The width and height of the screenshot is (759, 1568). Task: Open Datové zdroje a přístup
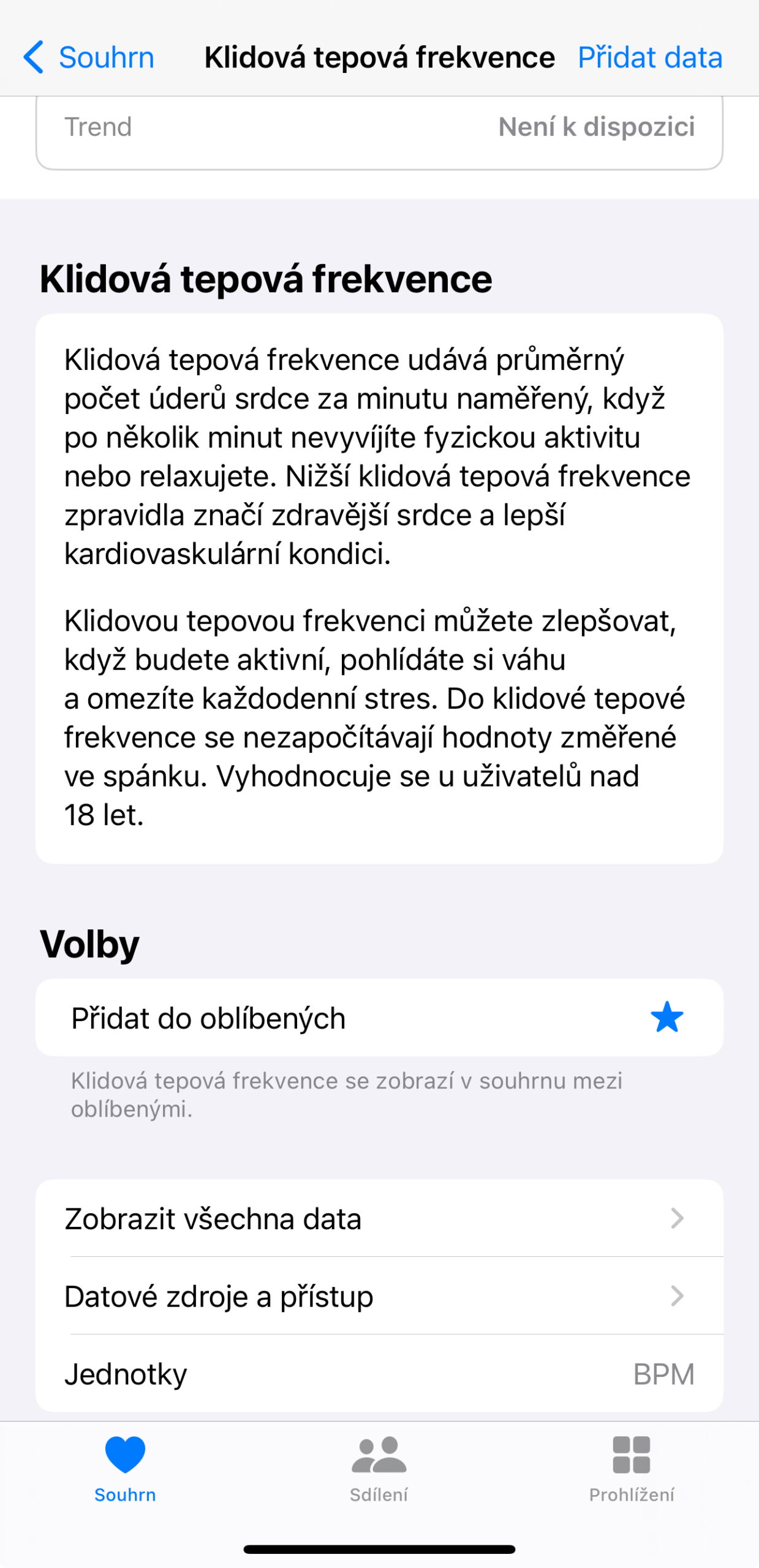pos(379,1295)
